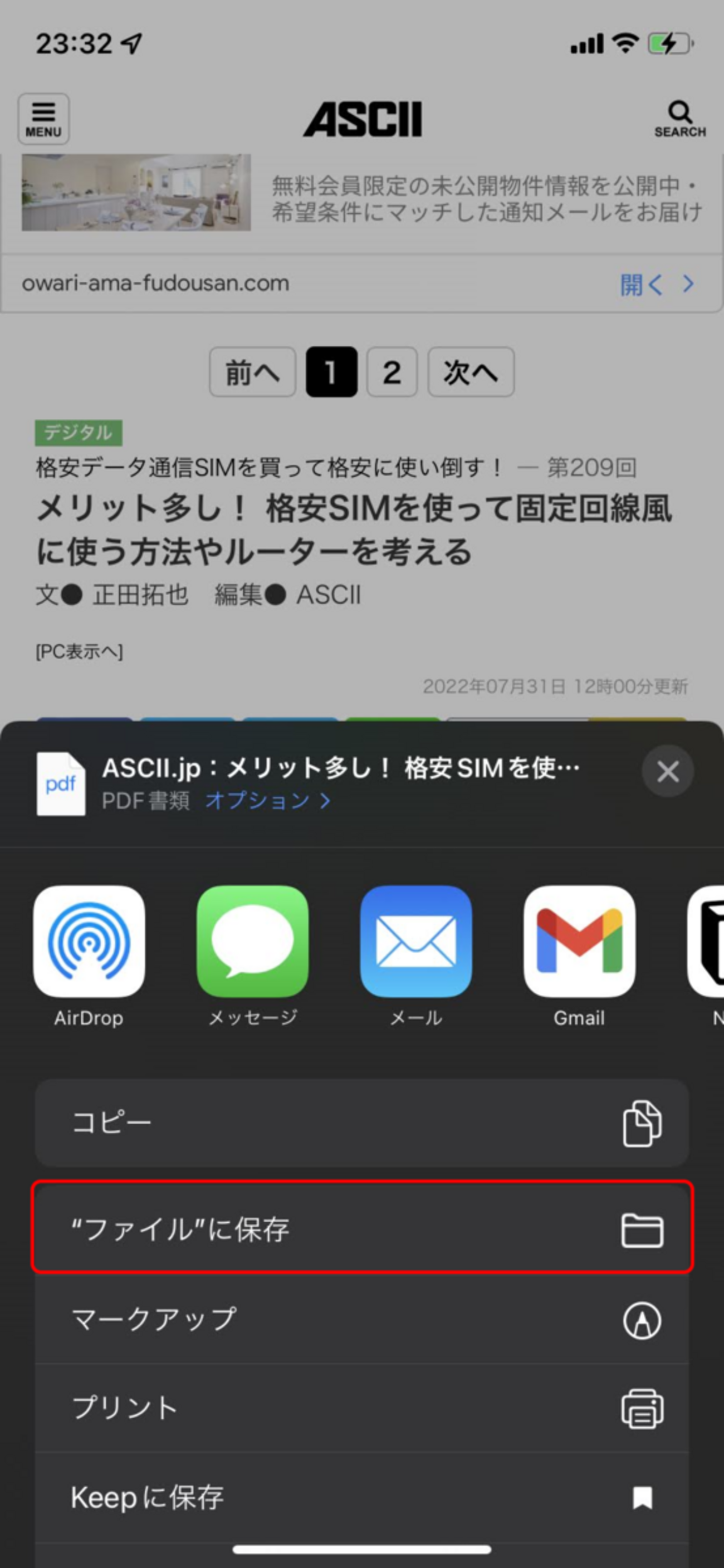Select コピー action
The image size is (724, 1568).
(x=361, y=1123)
